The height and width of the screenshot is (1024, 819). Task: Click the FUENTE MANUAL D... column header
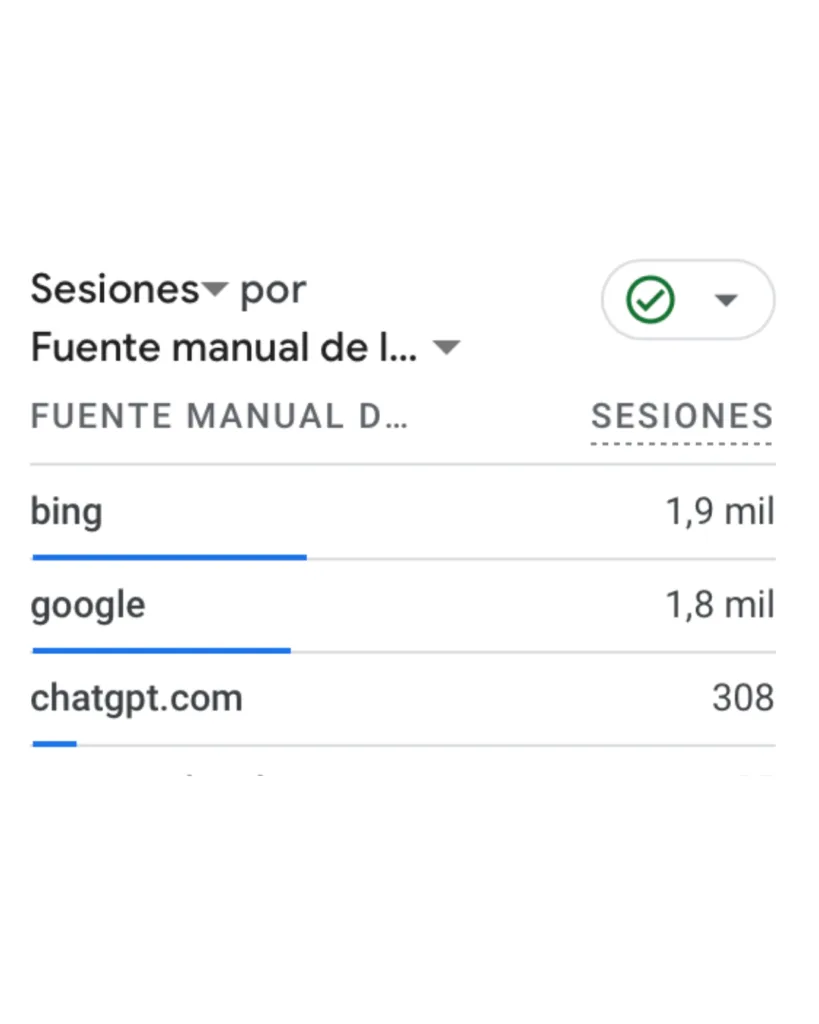(220, 416)
